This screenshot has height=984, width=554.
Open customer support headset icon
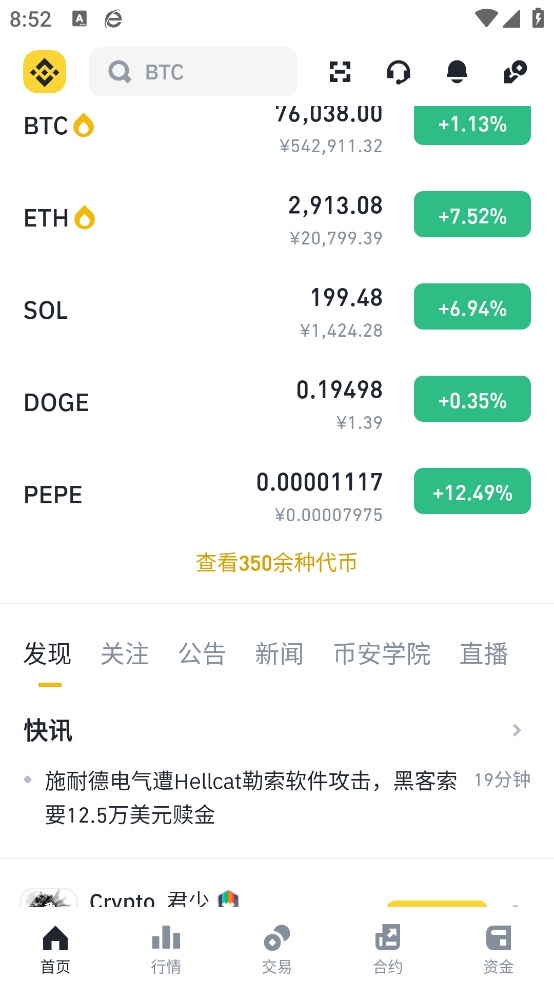click(x=398, y=72)
